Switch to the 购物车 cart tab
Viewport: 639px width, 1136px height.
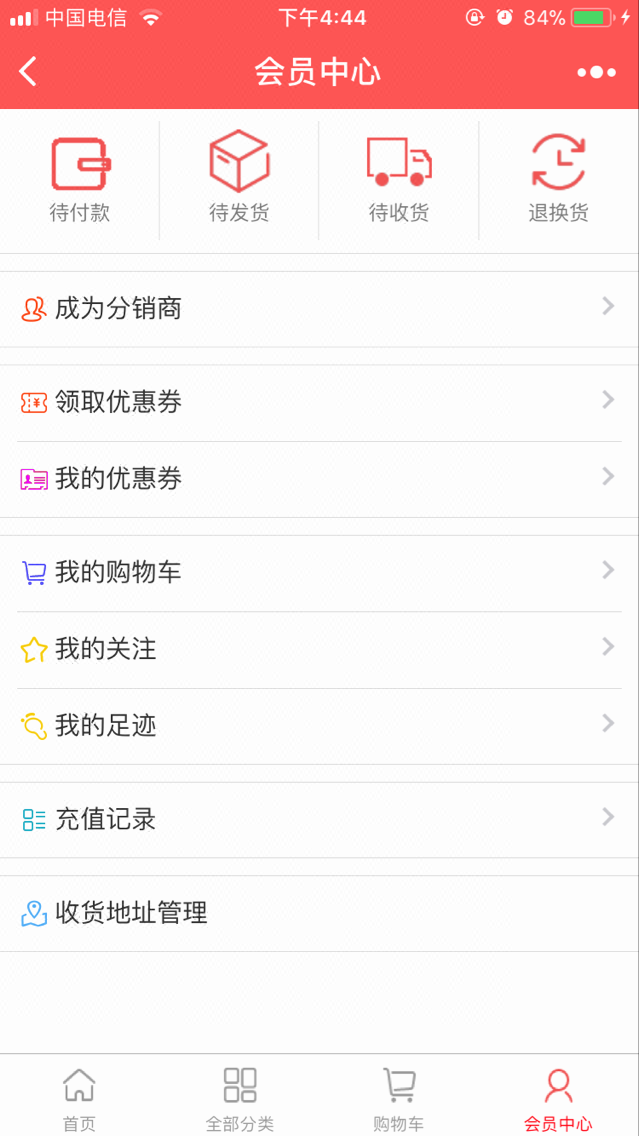coord(399,1097)
